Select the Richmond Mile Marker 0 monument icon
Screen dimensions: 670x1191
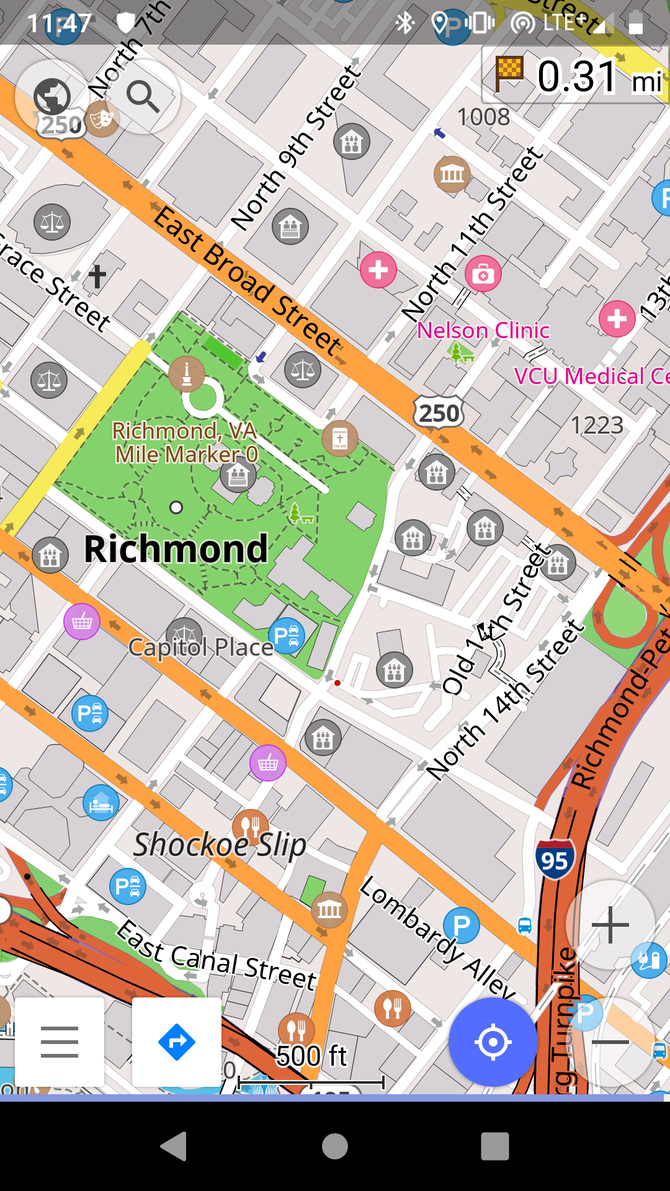tap(187, 374)
